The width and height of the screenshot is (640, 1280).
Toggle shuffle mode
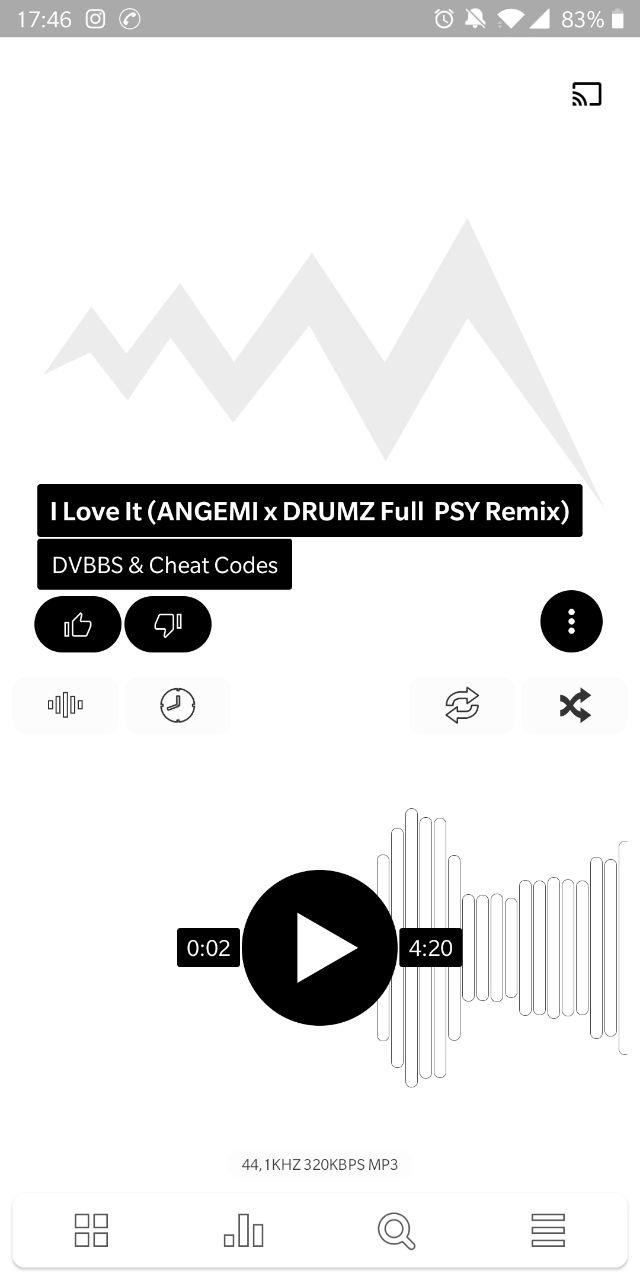575,705
